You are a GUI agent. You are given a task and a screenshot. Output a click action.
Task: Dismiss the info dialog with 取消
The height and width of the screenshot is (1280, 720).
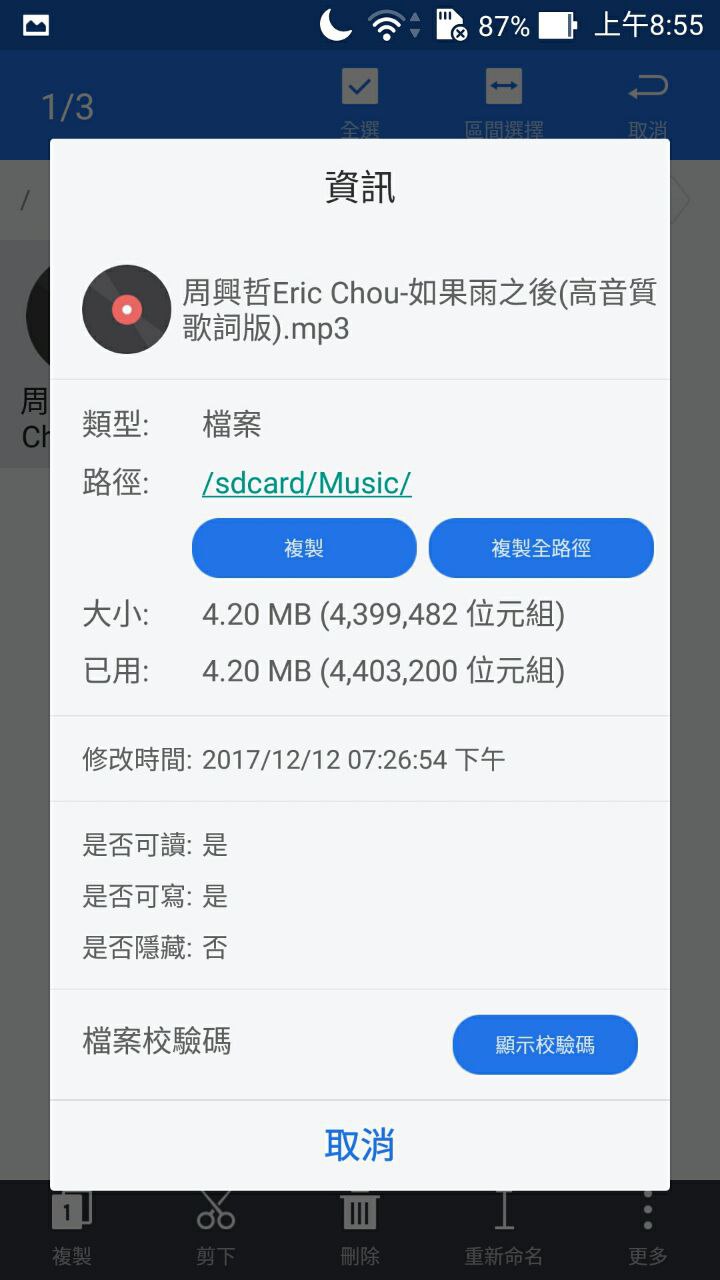360,1145
